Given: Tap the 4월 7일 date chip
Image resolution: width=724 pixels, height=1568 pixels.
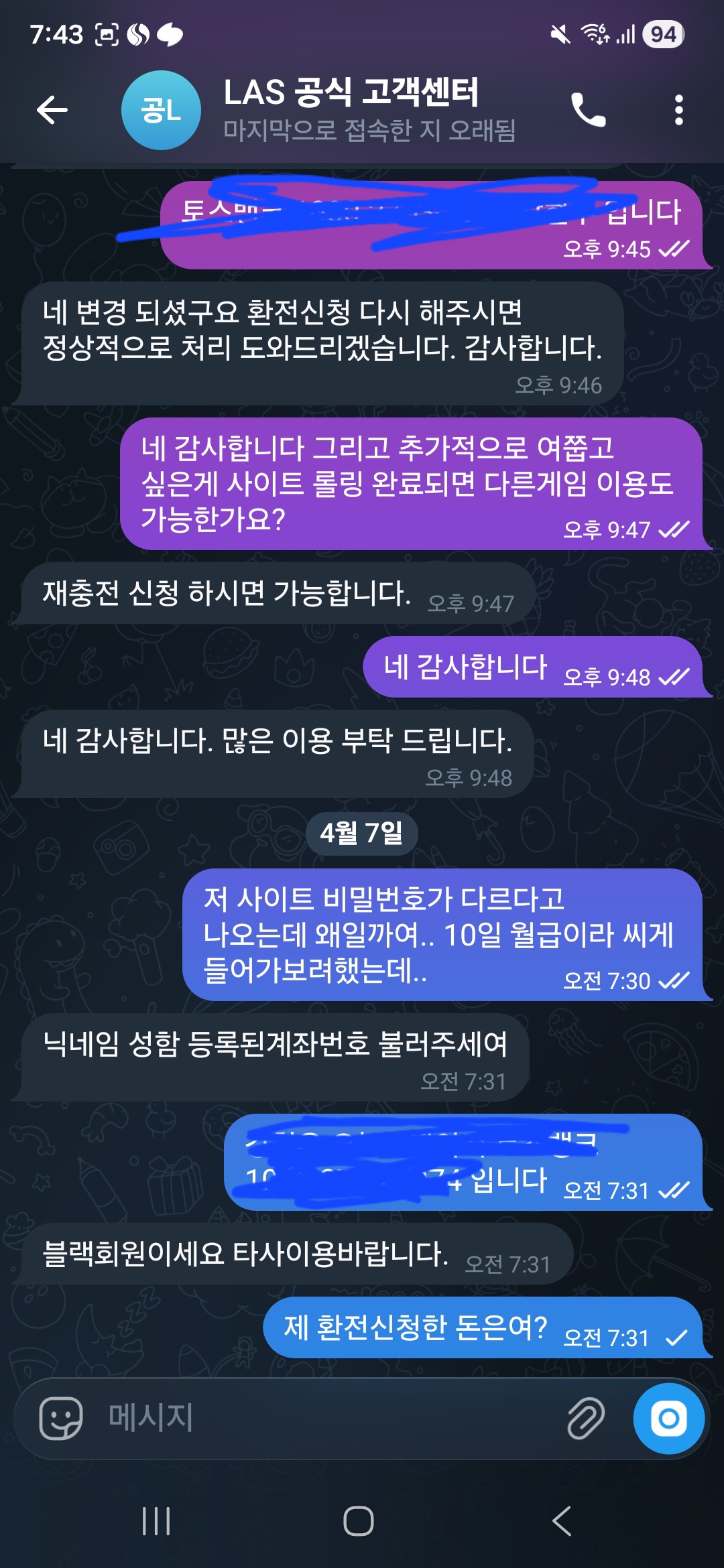Looking at the screenshot, I should (x=361, y=833).
